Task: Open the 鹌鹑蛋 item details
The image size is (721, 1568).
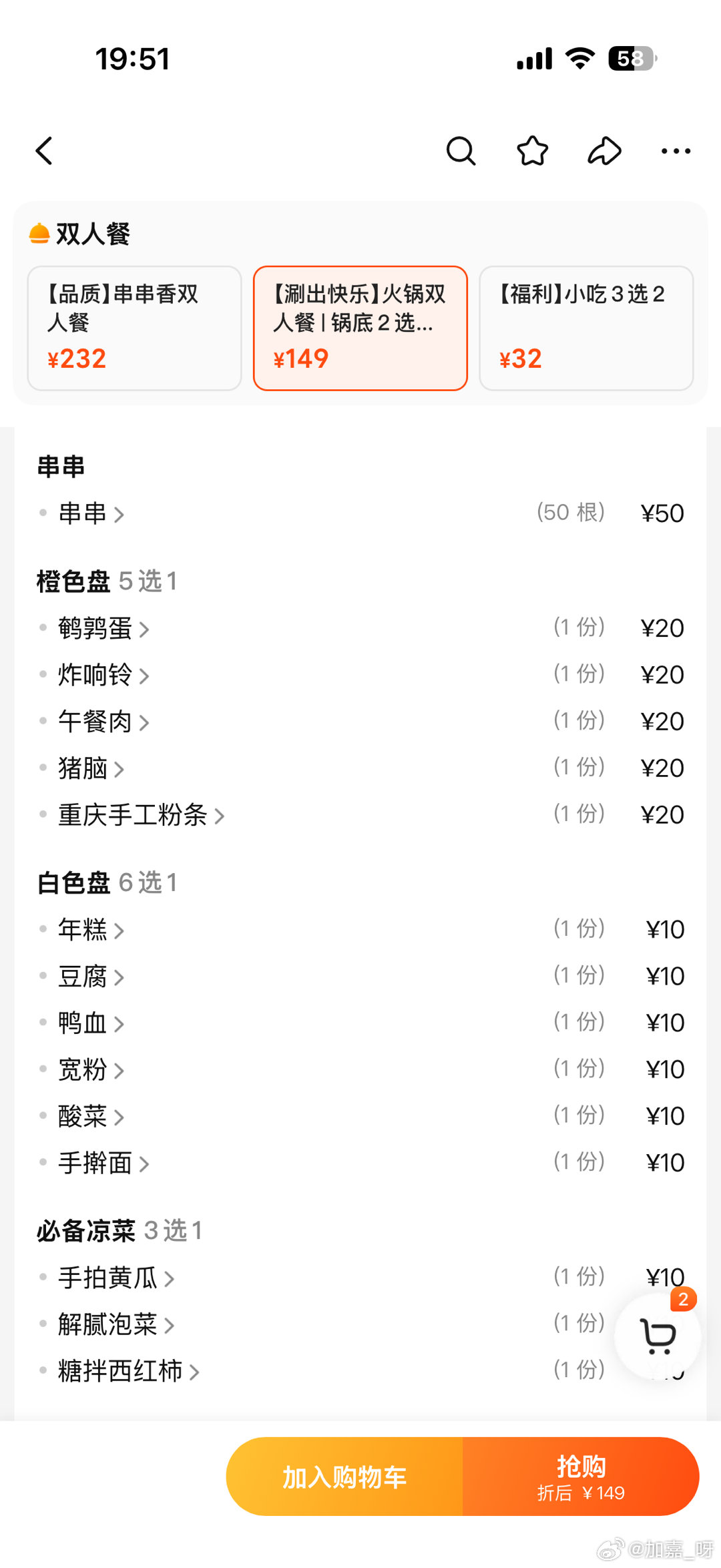Action: coord(103,628)
